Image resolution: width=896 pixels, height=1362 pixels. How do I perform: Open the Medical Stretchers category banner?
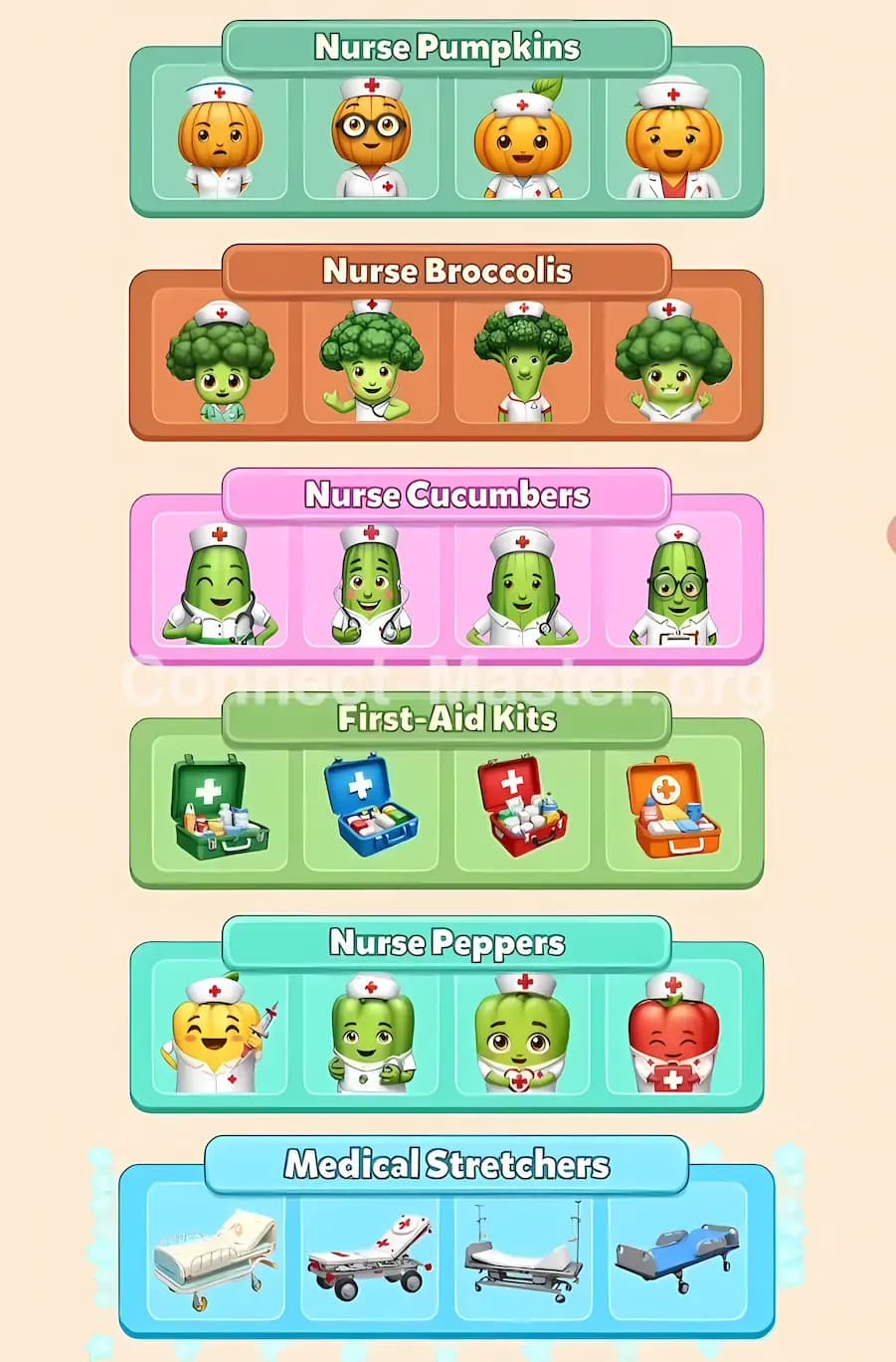point(448,1164)
